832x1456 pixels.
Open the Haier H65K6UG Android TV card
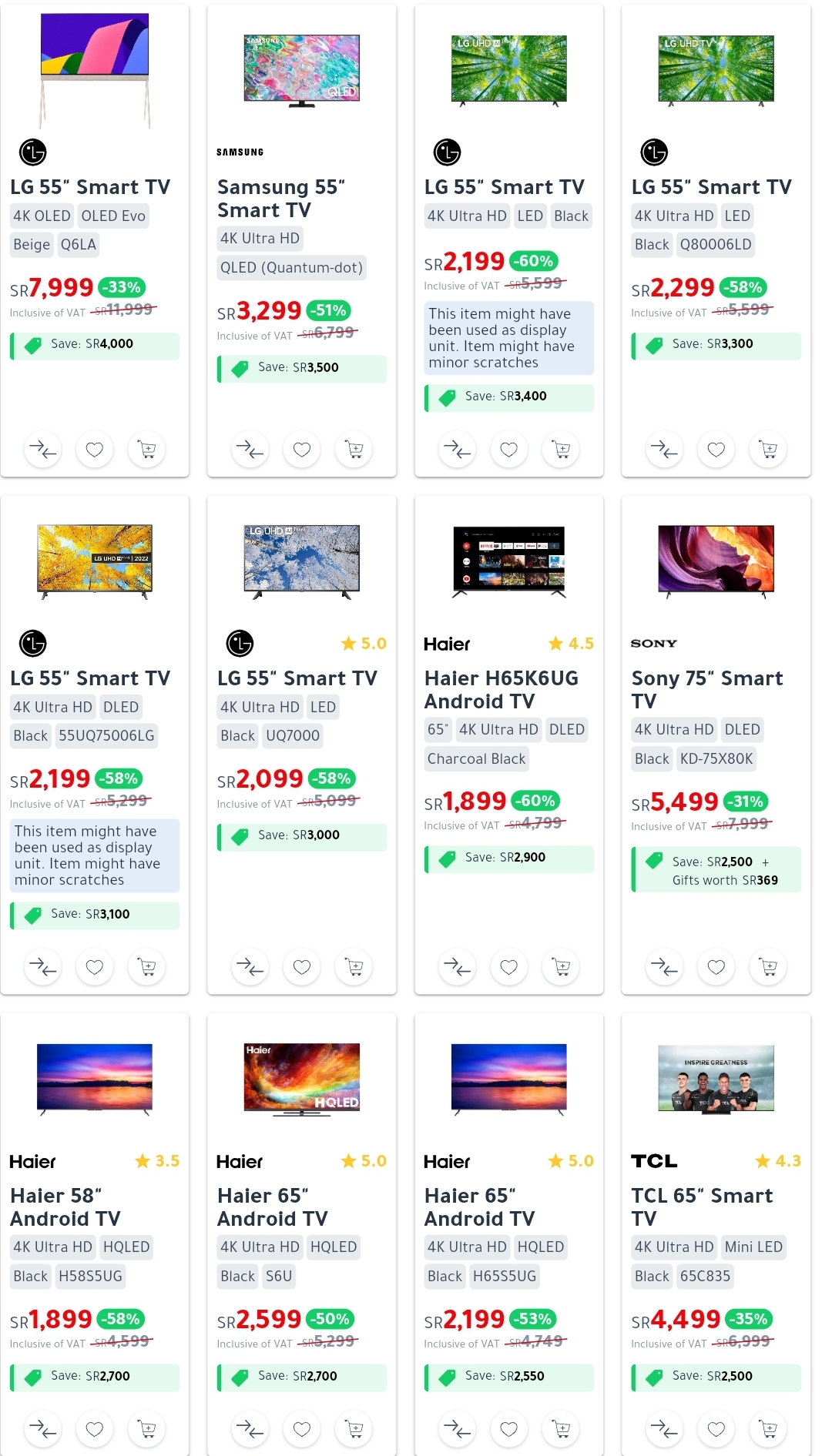501,689
